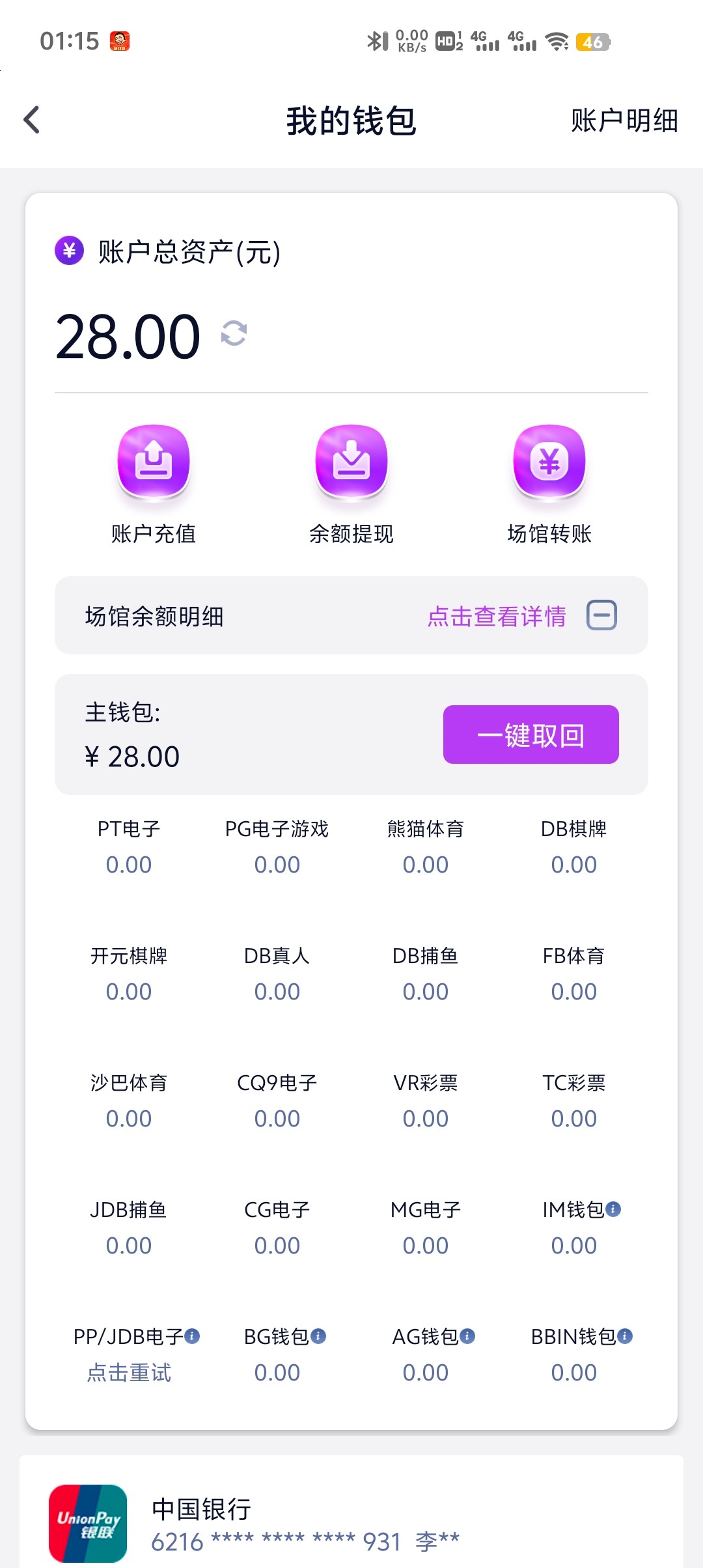
Task: Show info for PP/JDB电子
Action: coord(192,1336)
